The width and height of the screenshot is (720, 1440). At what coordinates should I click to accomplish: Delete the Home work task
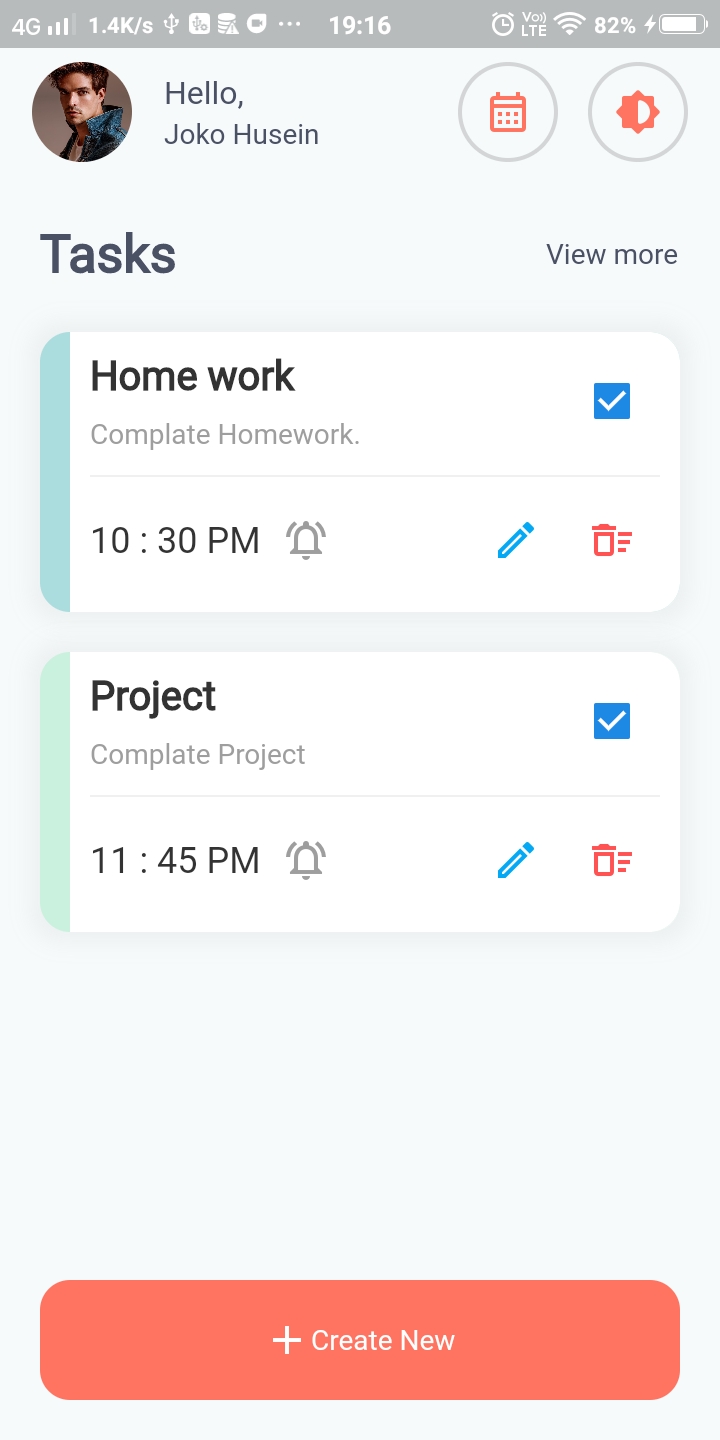[x=612, y=540]
